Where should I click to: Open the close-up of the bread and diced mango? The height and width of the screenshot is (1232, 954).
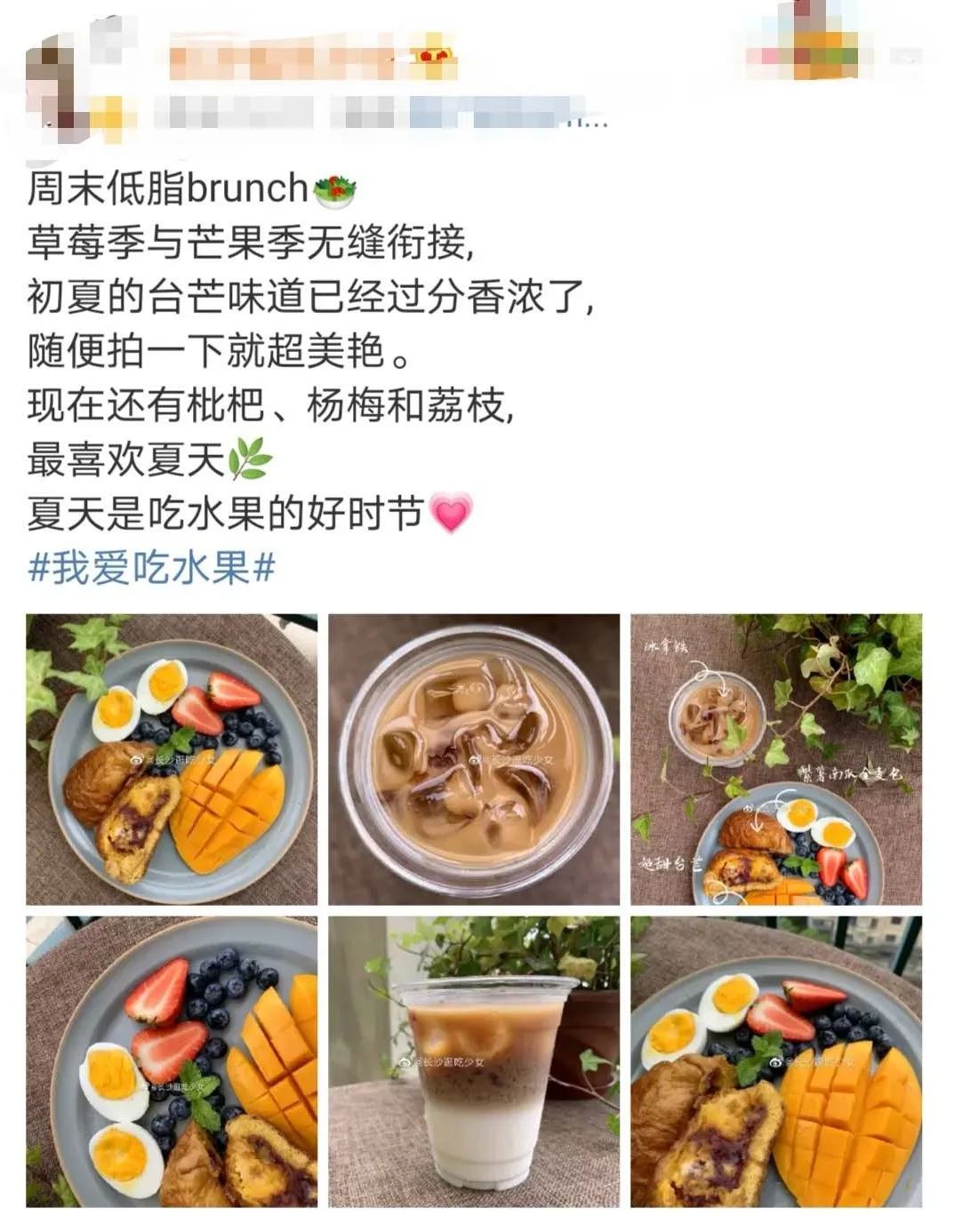pos(776,1061)
